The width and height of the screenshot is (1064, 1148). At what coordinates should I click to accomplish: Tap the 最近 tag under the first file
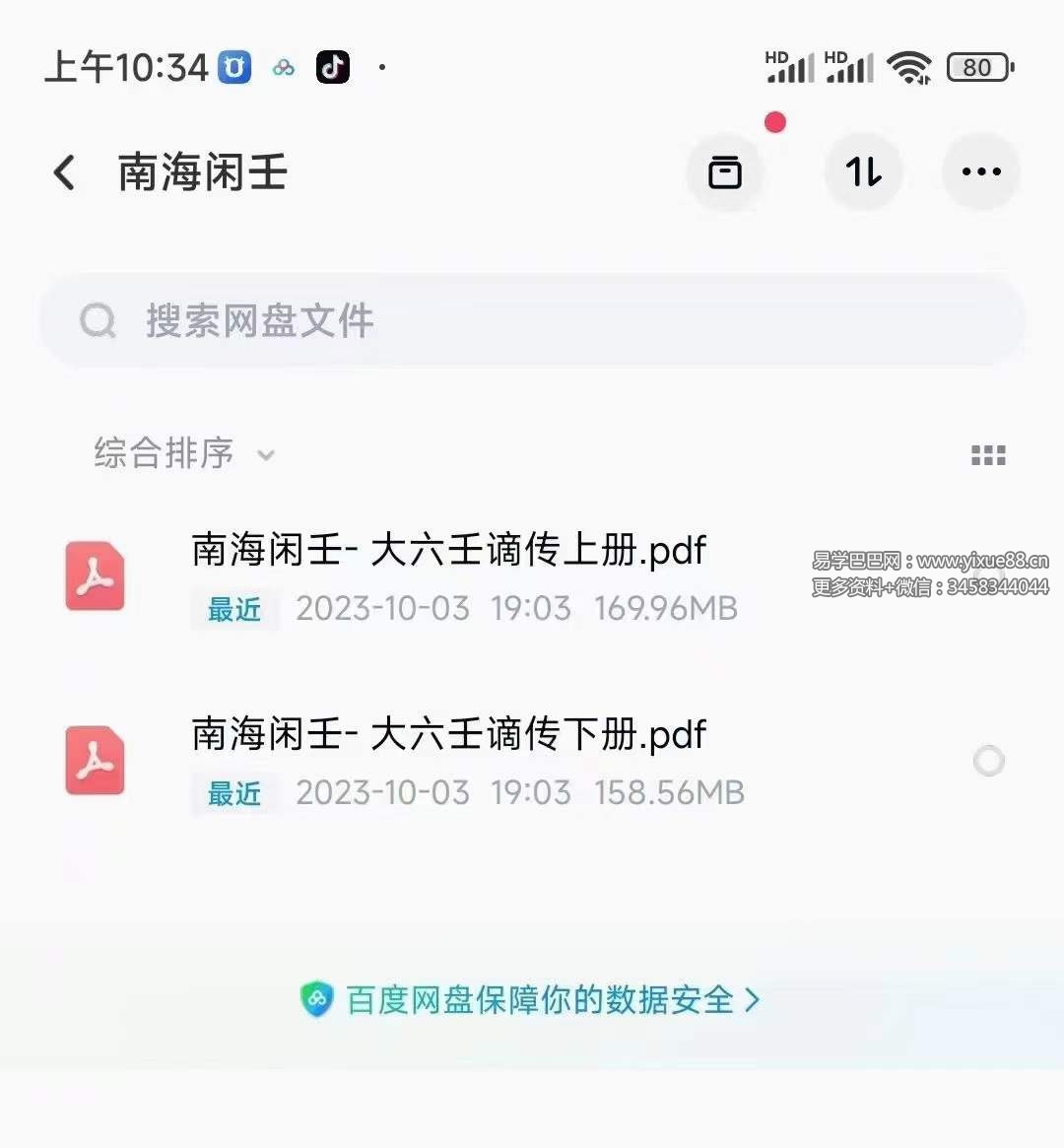[x=233, y=610]
